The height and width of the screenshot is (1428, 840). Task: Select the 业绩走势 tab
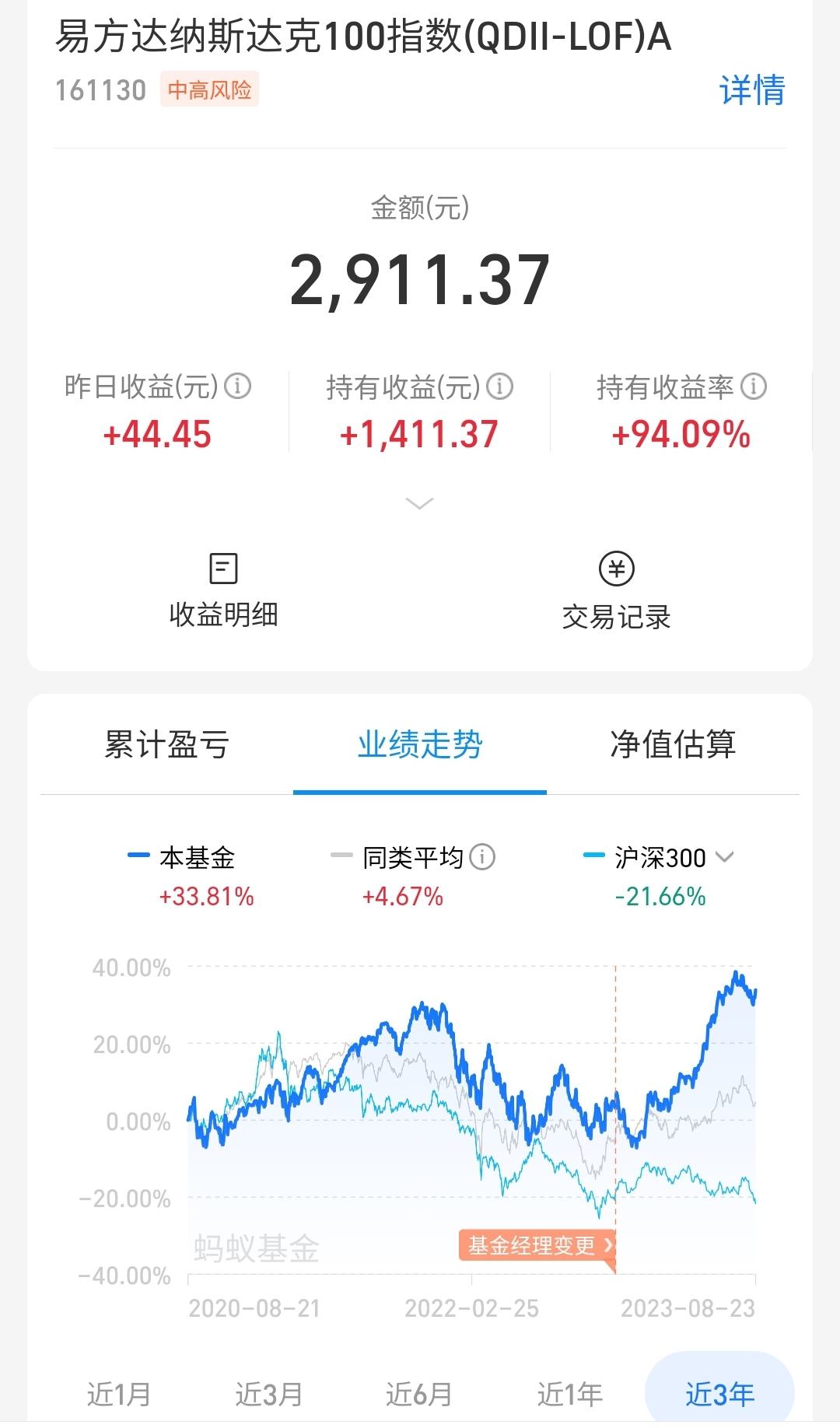[x=420, y=744]
